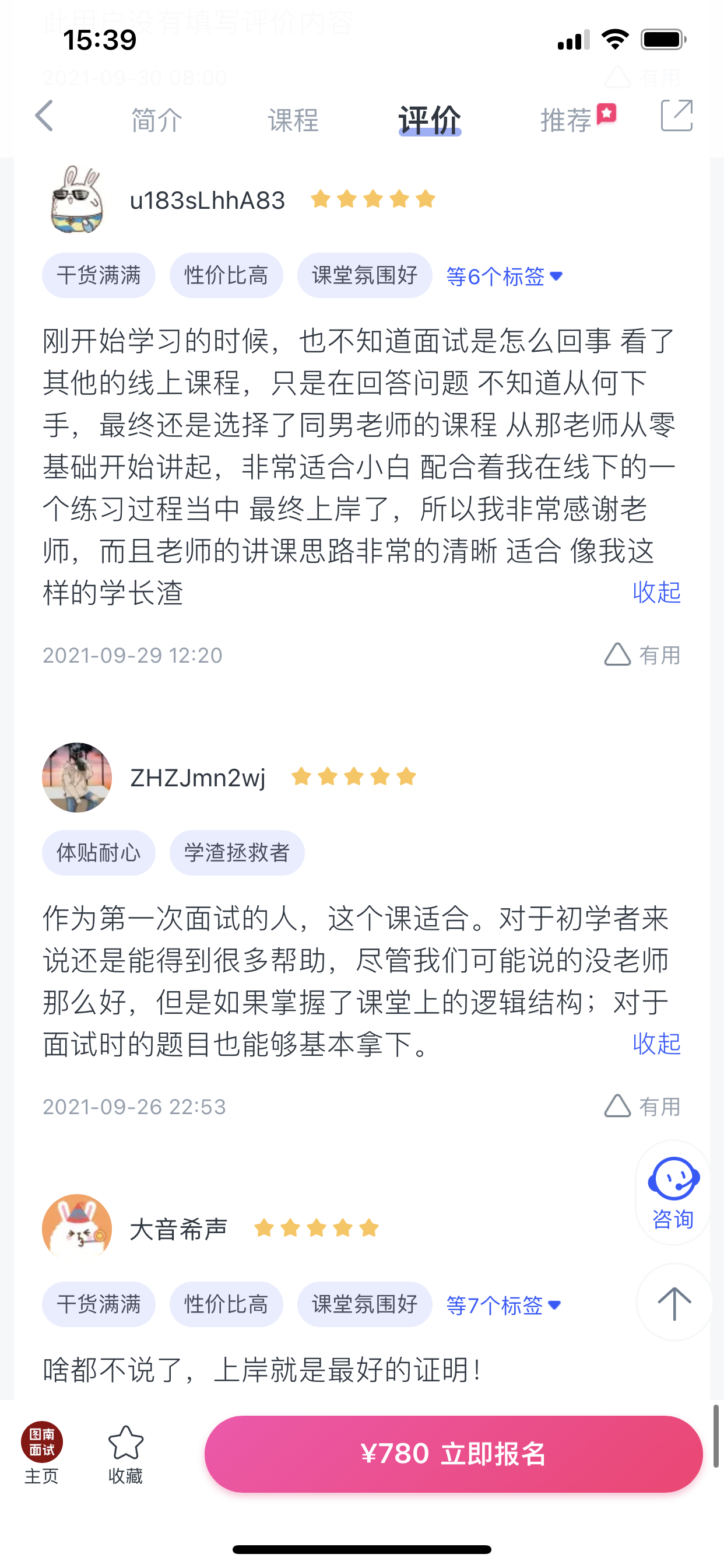Open the 图南面试 主页

pos(41,1454)
